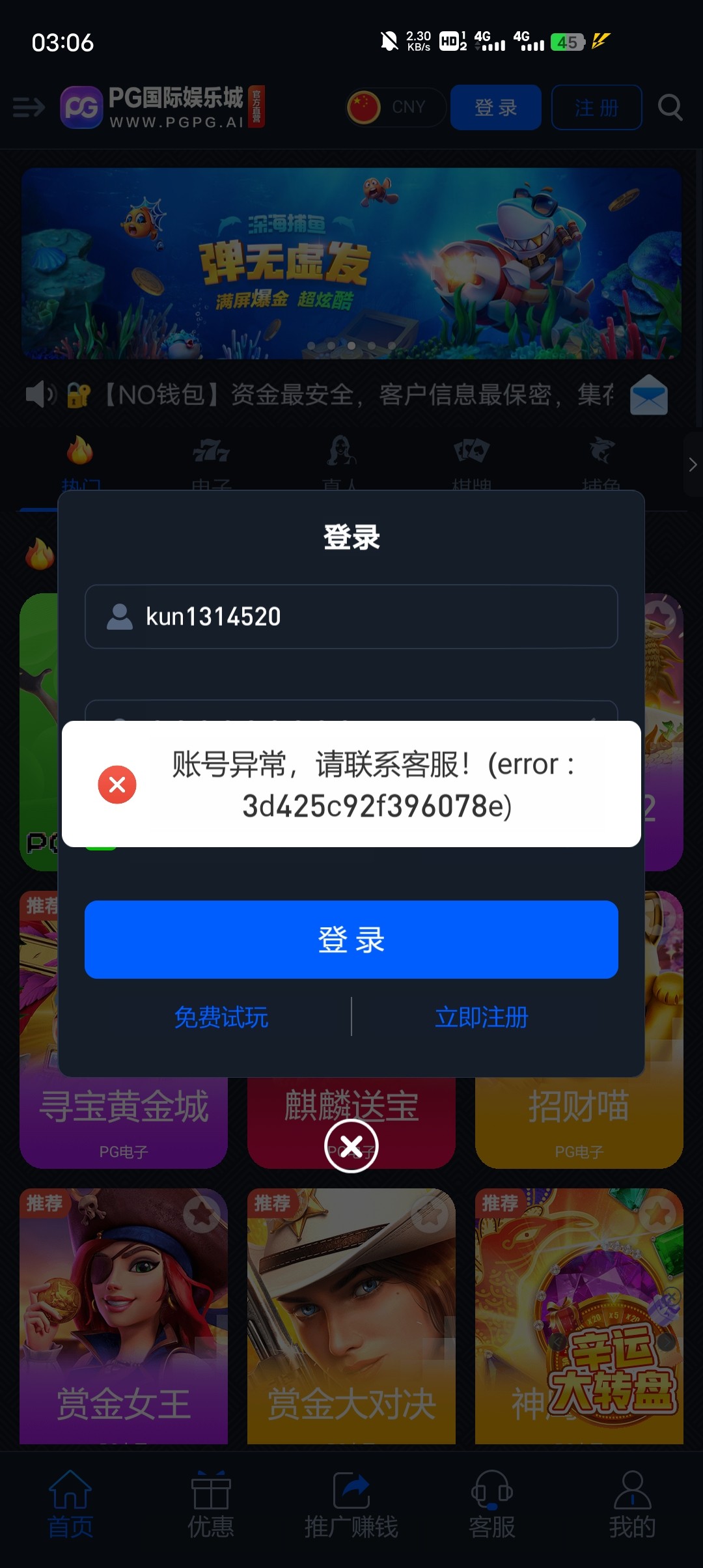Switch to the 热门 category tab
Viewport: 703px width, 1568px height.
click(79, 456)
